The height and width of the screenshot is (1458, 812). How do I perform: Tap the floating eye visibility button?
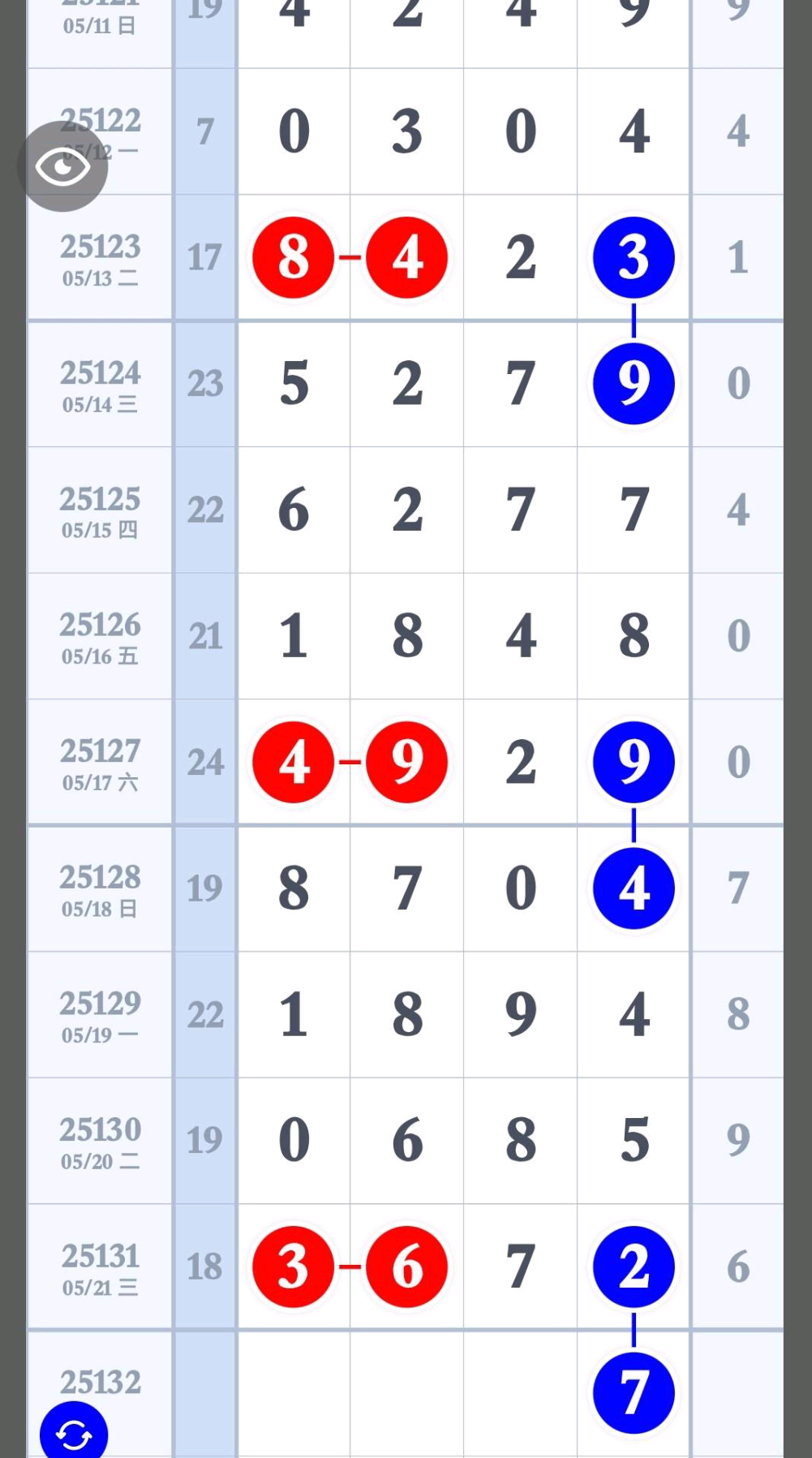tap(62, 166)
